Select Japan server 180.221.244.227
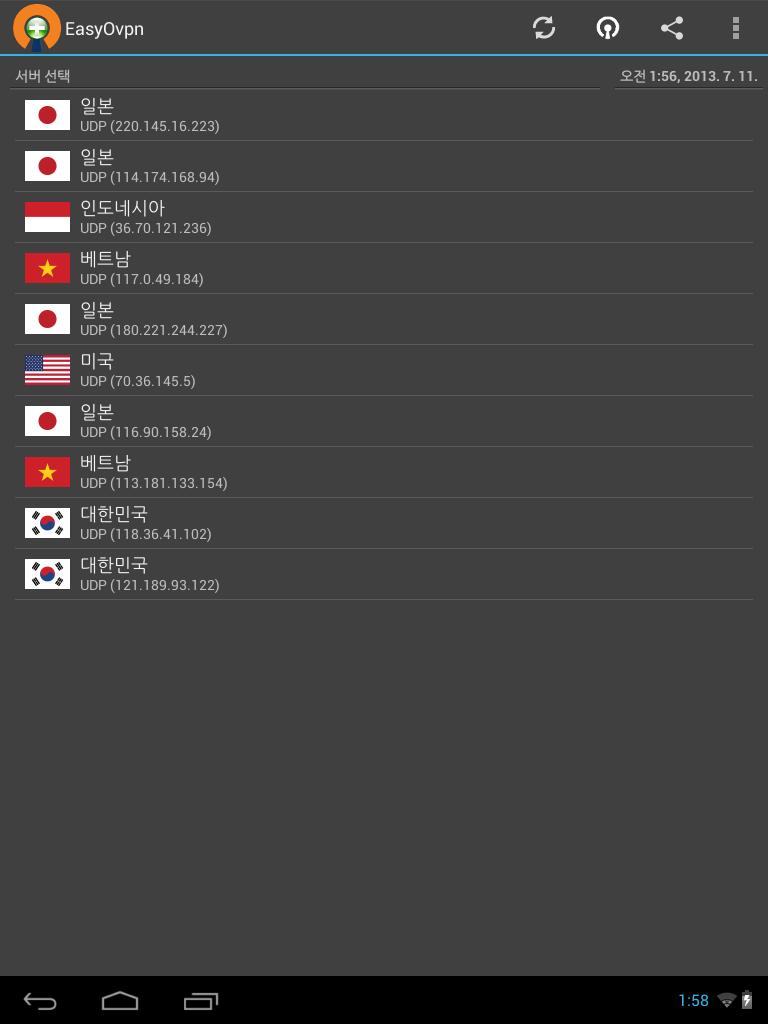 coord(383,319)
